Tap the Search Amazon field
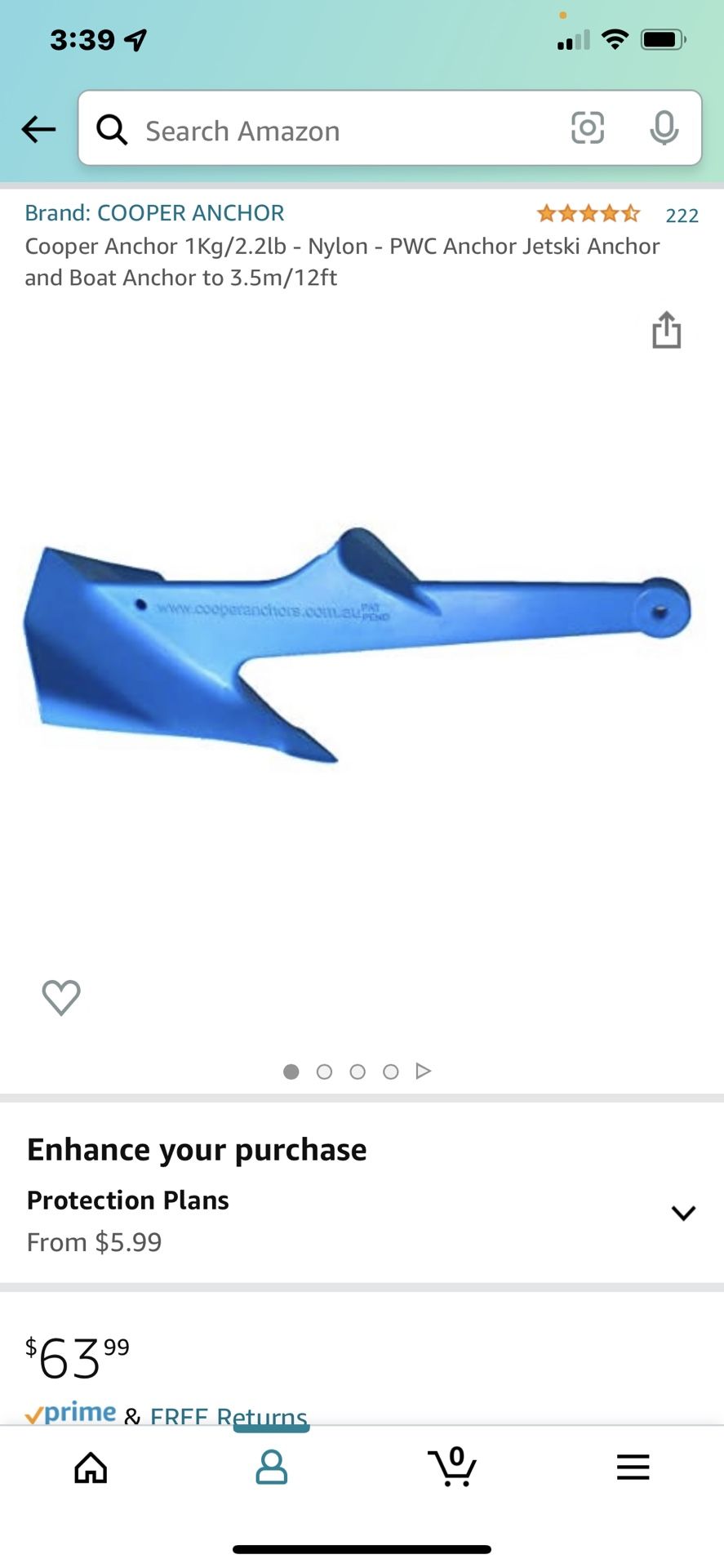 tap(326, 131)
